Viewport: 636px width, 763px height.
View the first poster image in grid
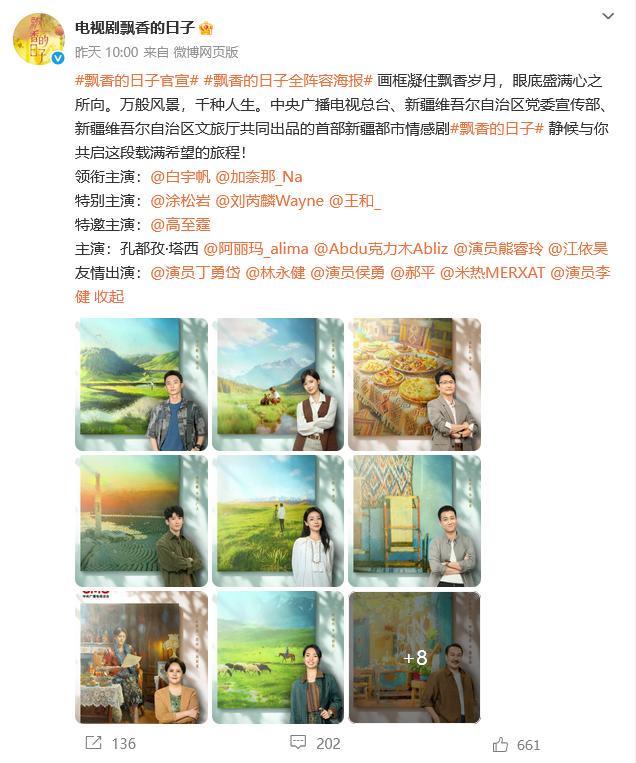[x=141, y=384]
